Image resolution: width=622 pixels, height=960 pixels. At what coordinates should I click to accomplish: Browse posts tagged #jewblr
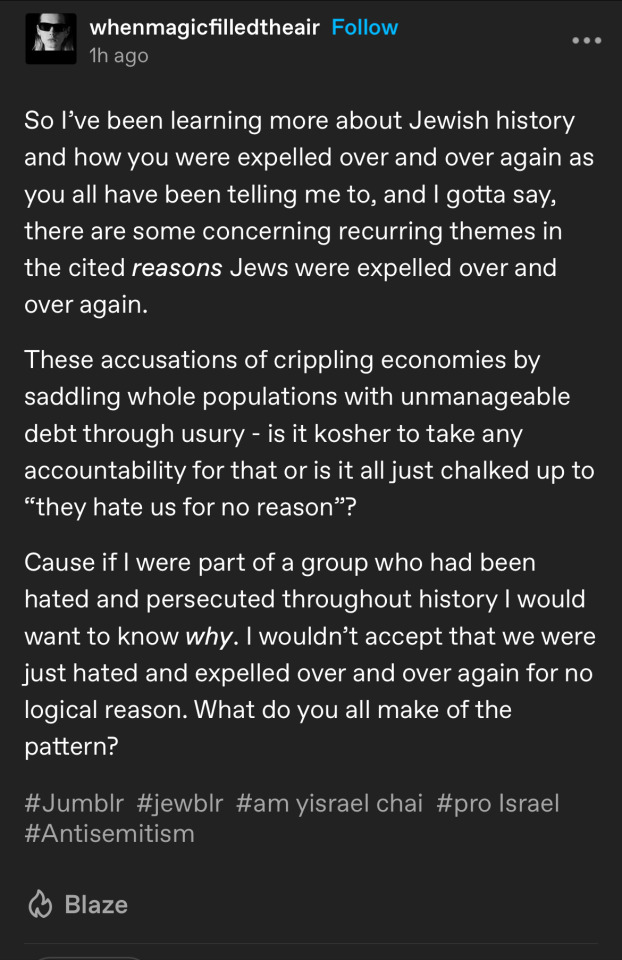tap(180, 803)
